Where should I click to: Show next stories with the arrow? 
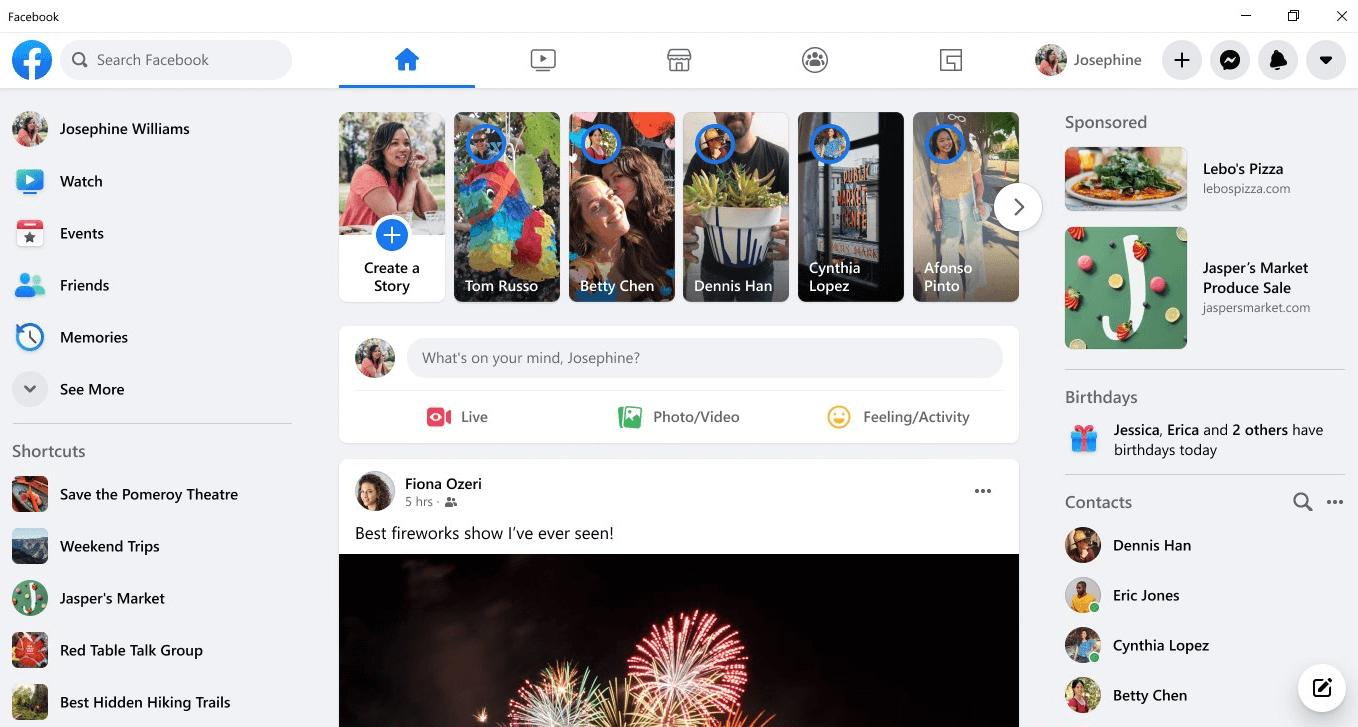pos(1018,207)
